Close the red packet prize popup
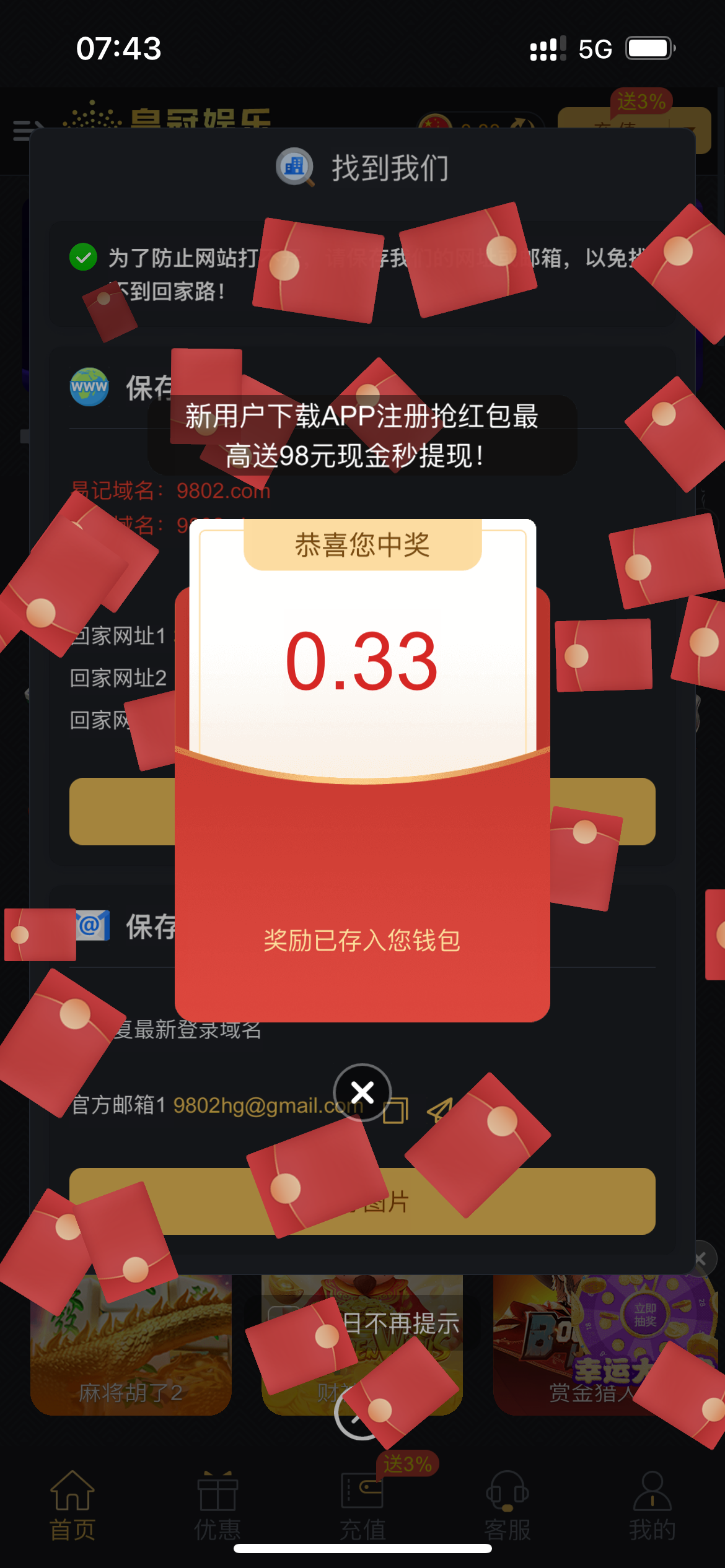This screenshot has height=1568, width=725. (x=362, y=1092)
